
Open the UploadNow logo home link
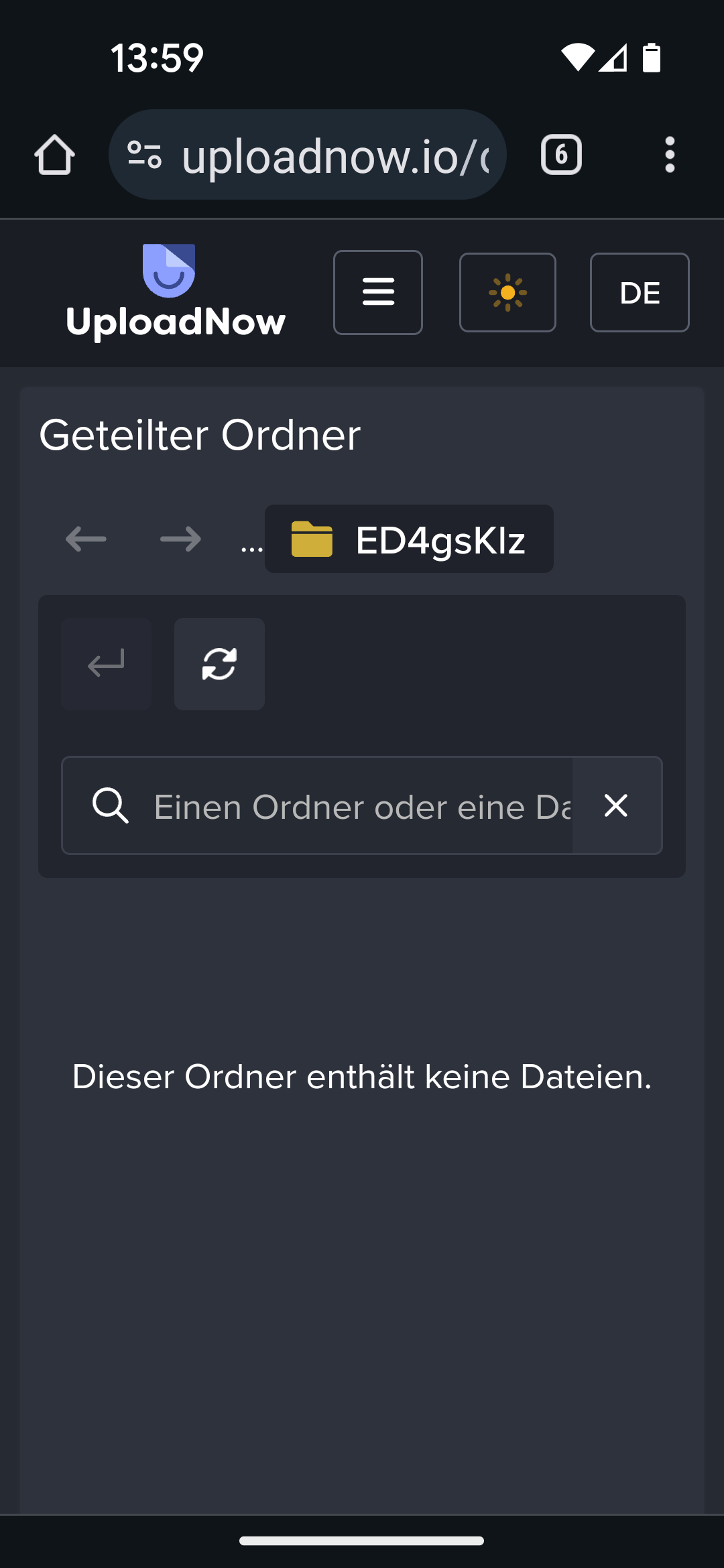(175, 291)
